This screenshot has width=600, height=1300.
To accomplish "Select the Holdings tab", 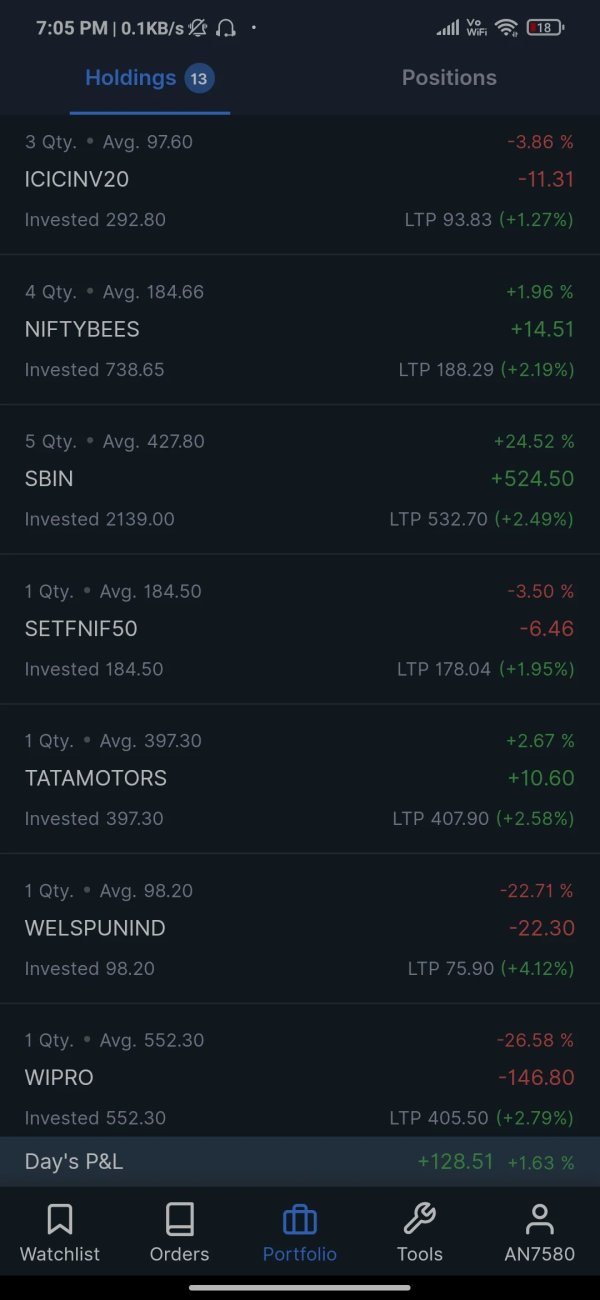I will click(x=150, y=78).
